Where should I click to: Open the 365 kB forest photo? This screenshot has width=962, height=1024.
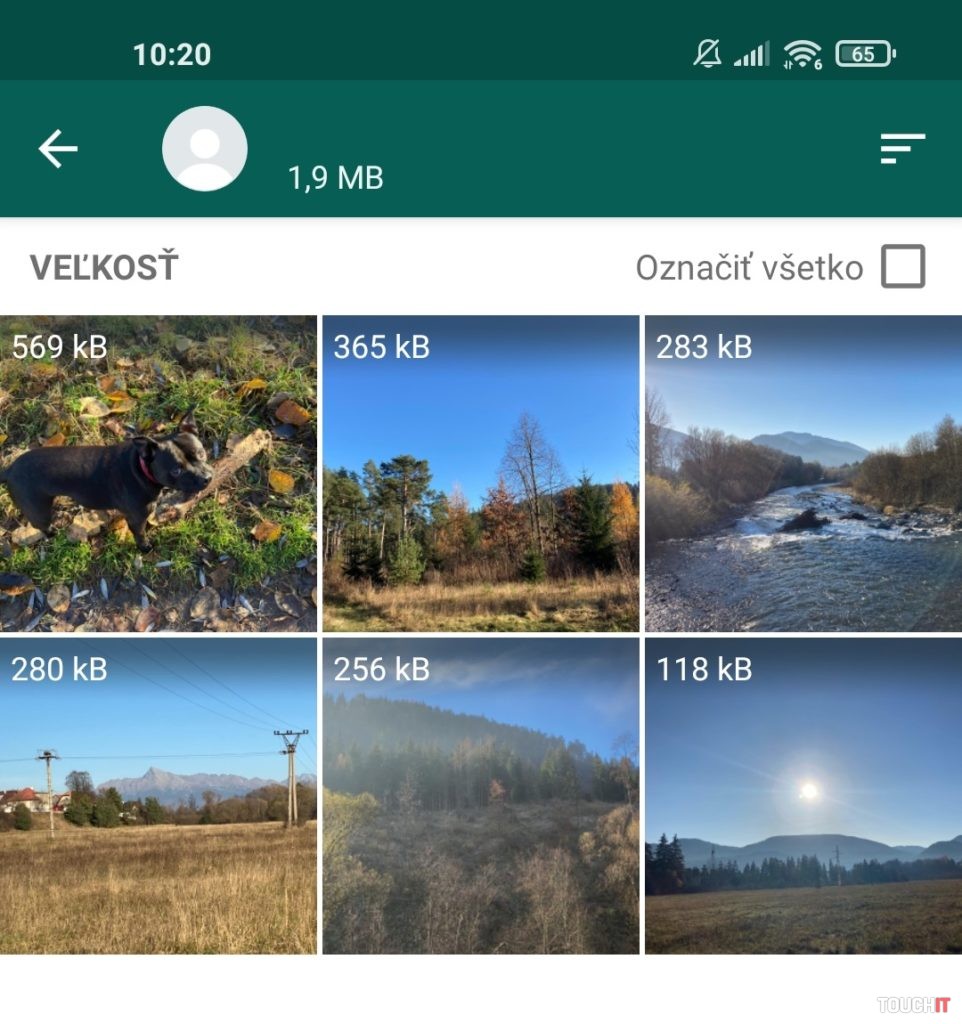480,474
